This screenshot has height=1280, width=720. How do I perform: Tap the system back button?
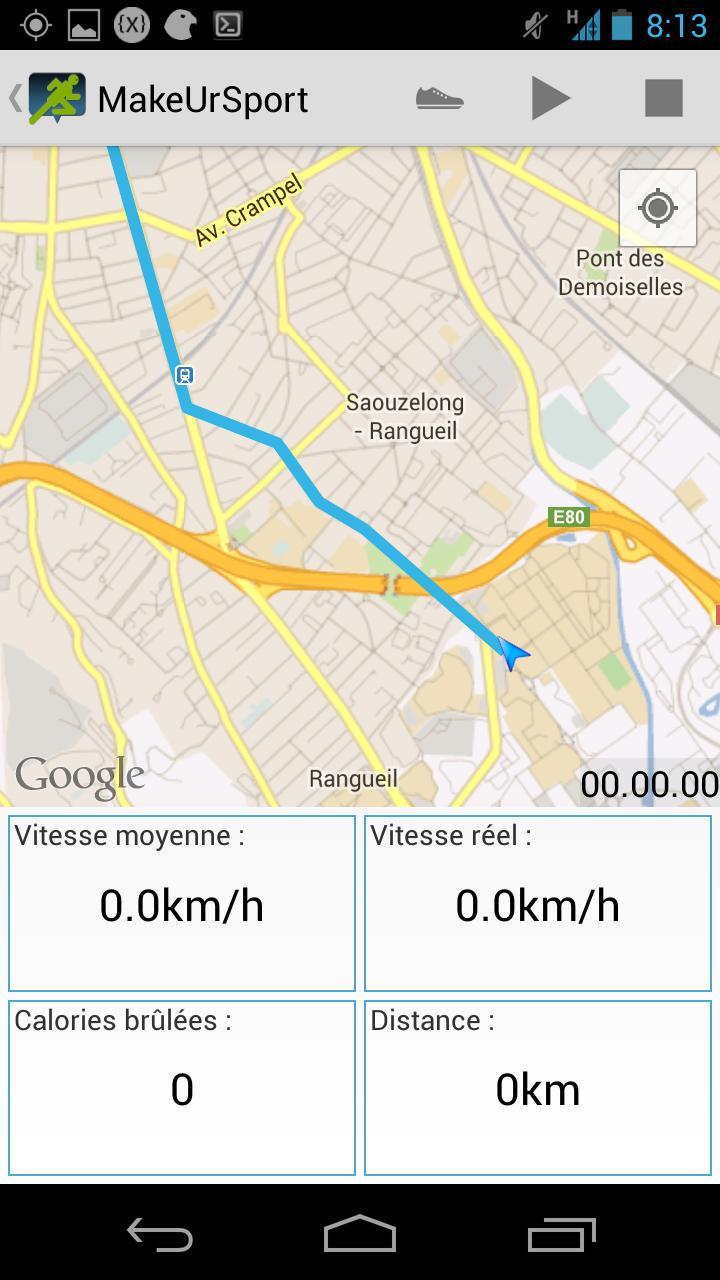(x=160, y=1235)
